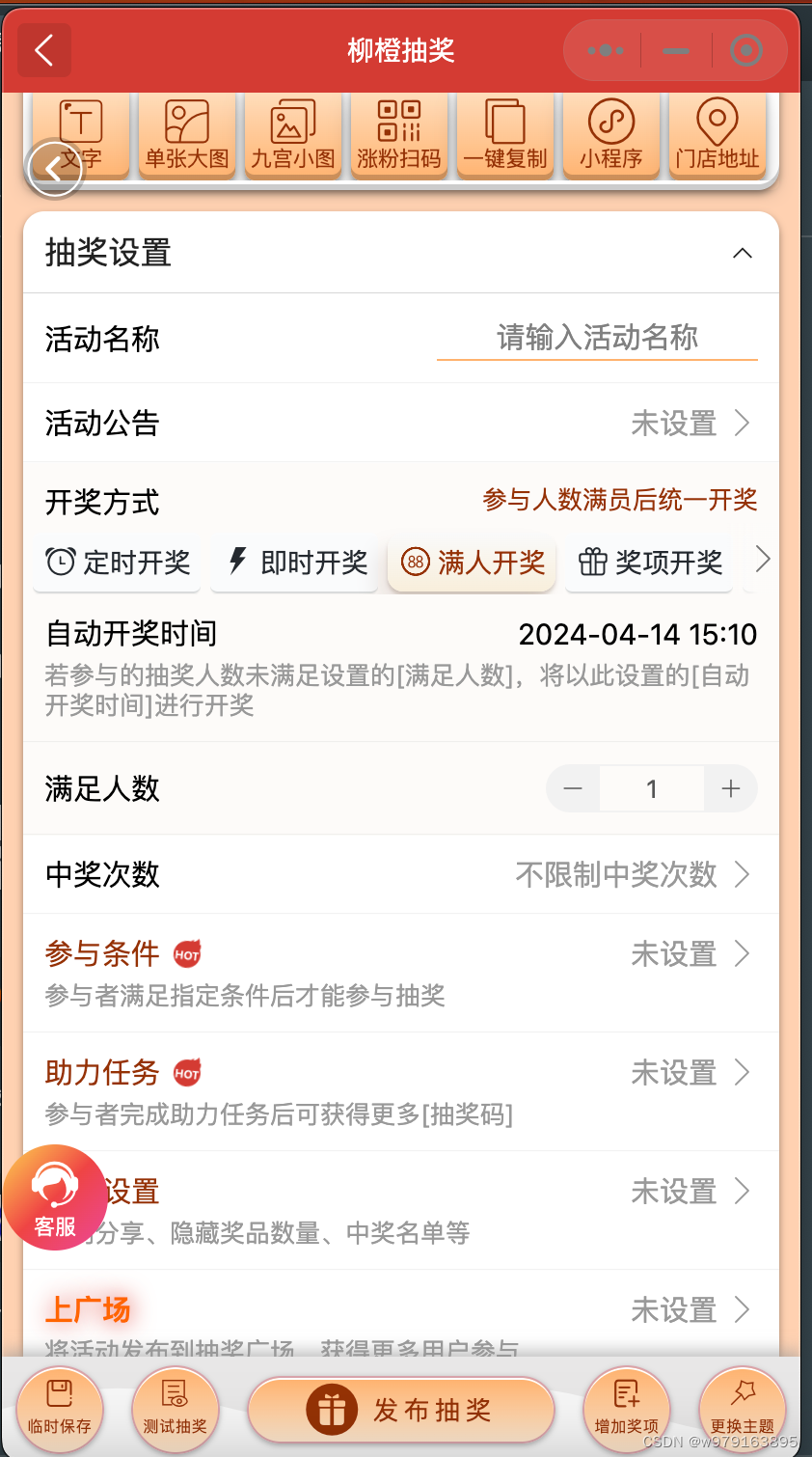Screen dimensions: 812x1457
Task: Close the mini program with circle icon
Action: click(746, 50)
